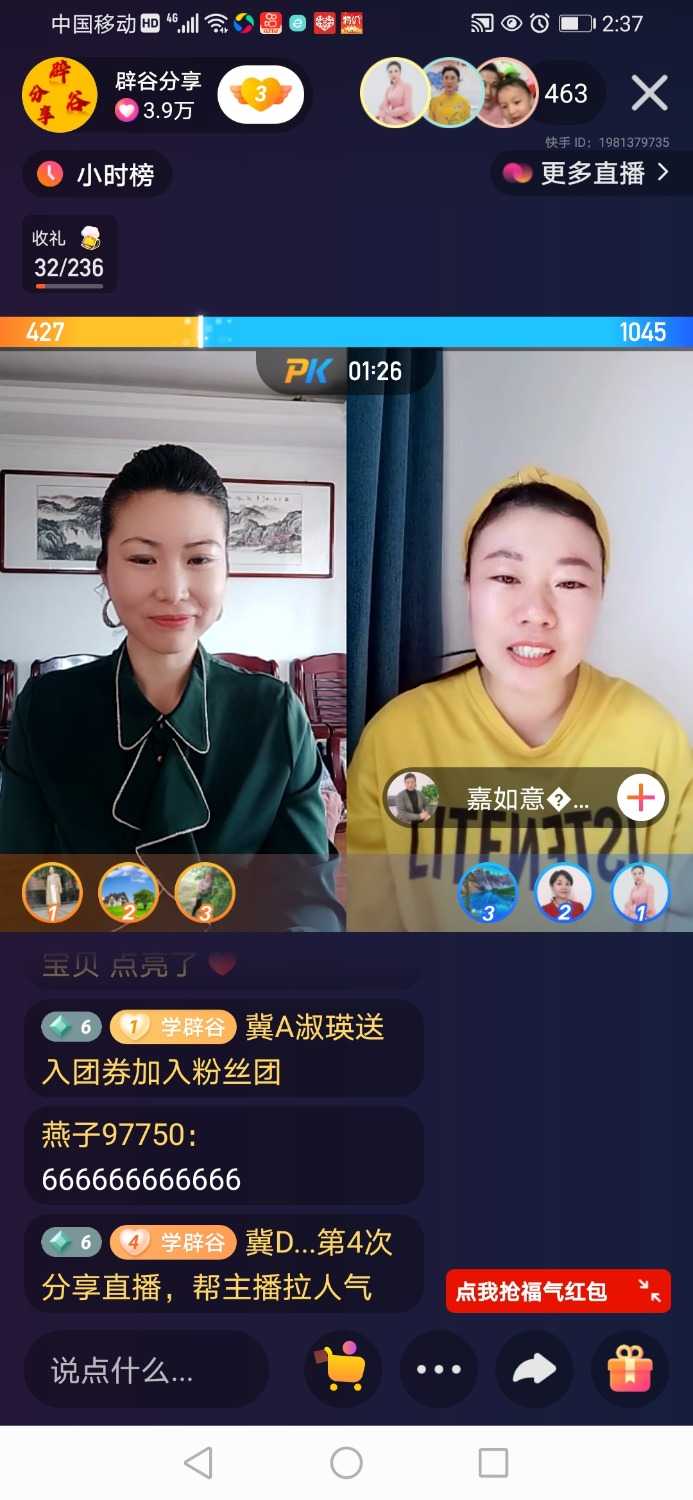Open the shopping cart icon
This screenshot has width=693, height=1500.
click(x=343, y=1369)
